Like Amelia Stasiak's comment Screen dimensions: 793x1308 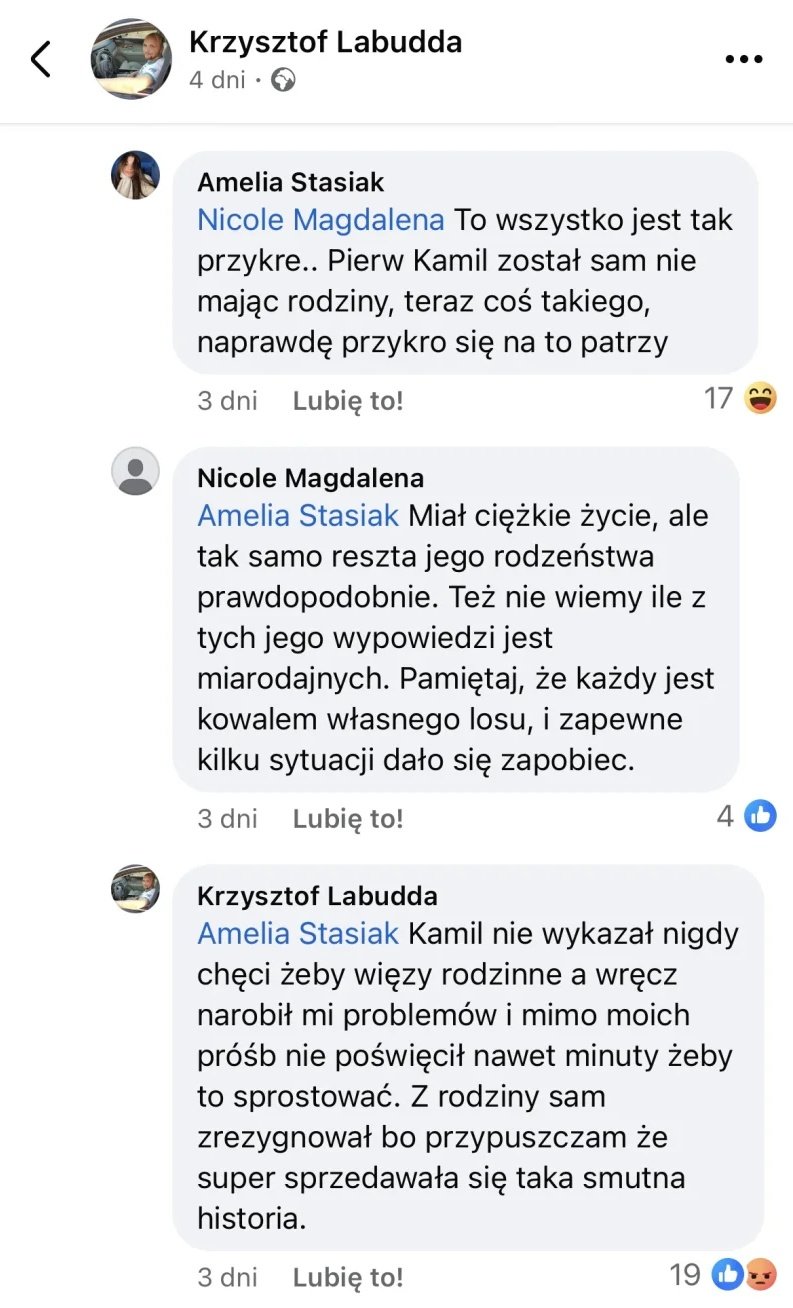[x=348, y=401]
